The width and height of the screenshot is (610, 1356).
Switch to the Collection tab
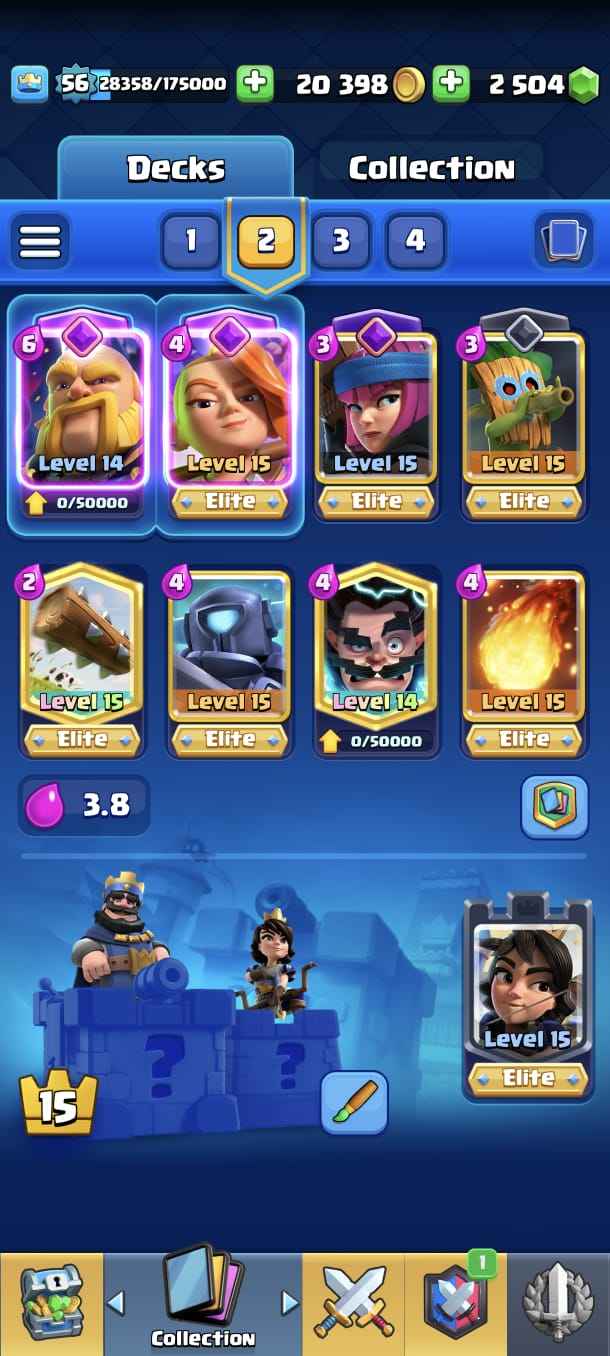(x=431, y=168)
